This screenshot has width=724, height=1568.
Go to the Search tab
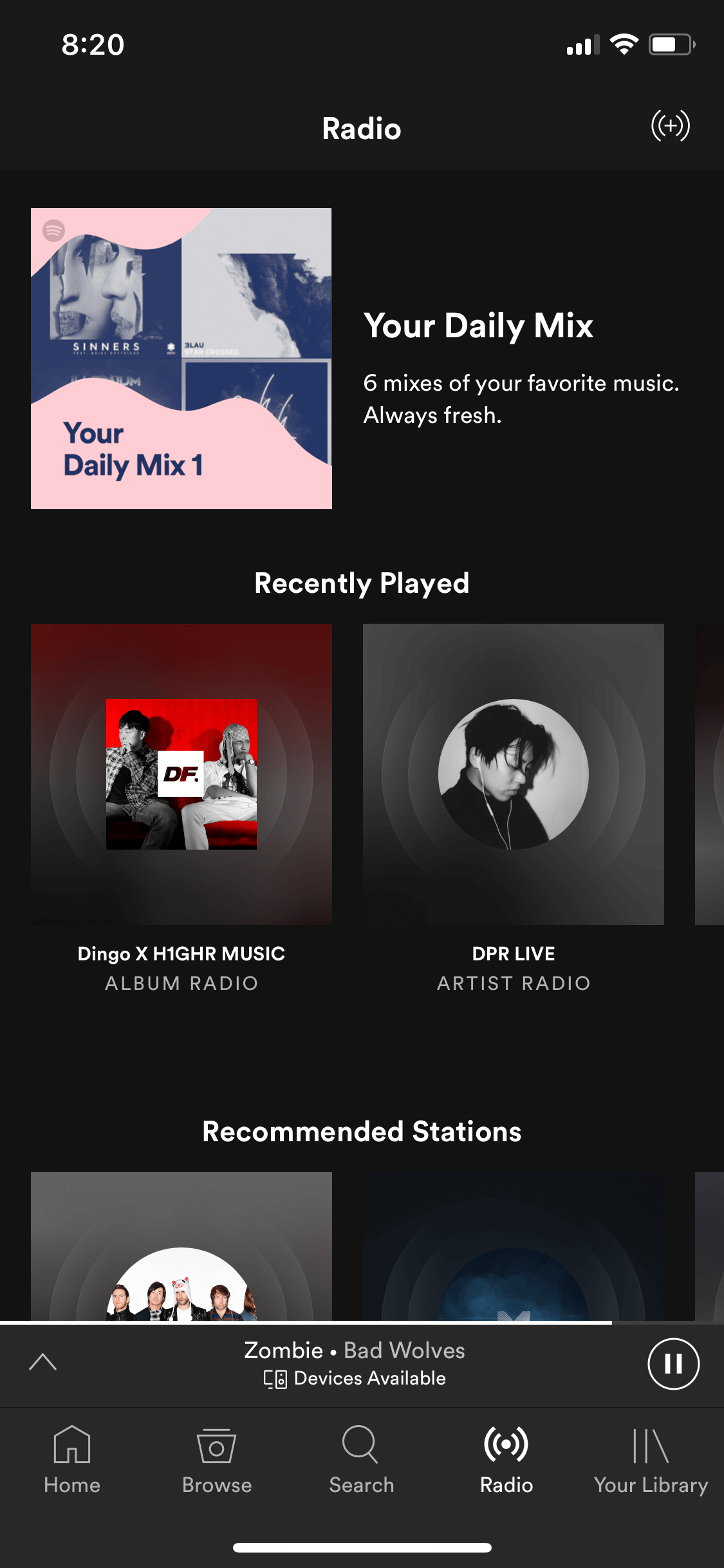(x=361, y=1460)
